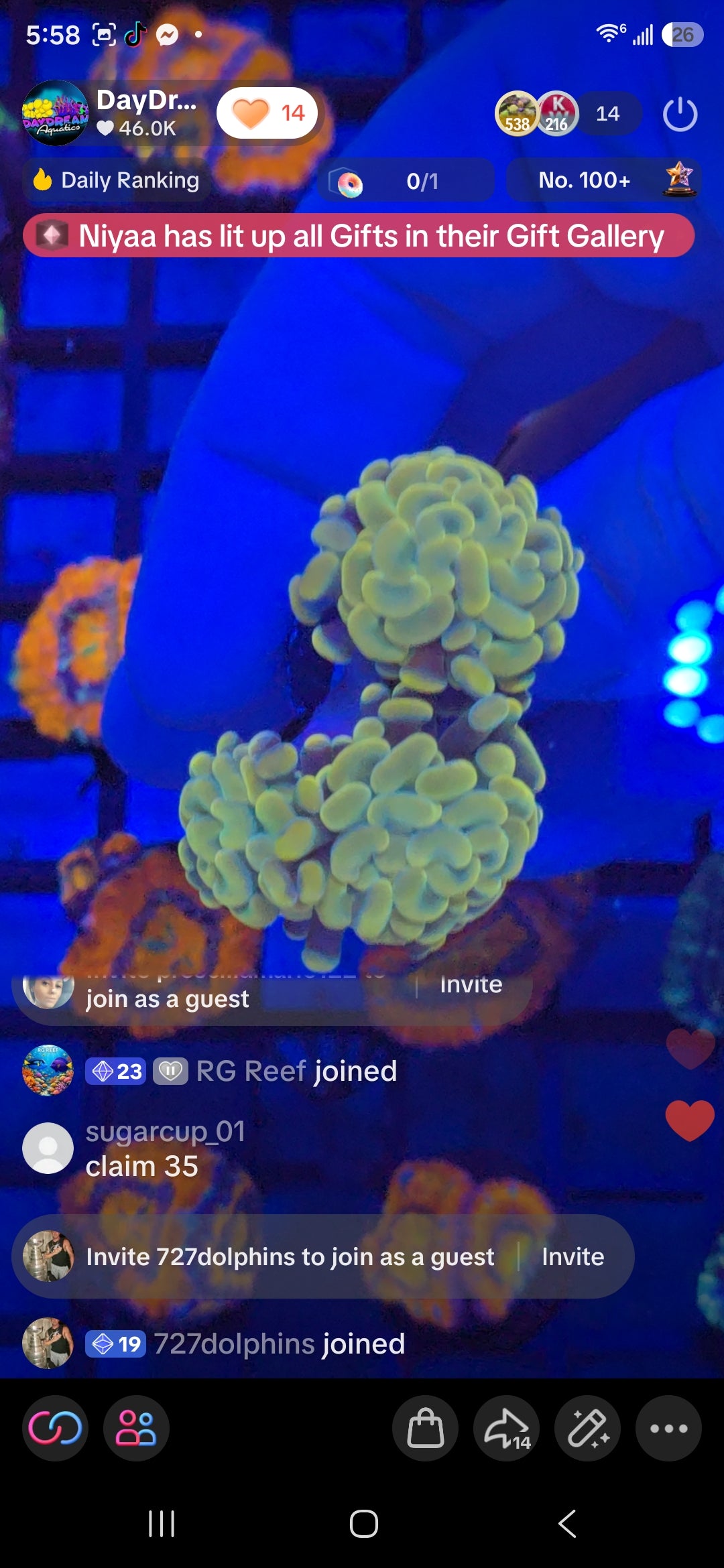This screenshot has width=724, height=1568.
Task: Open the 0/1 gift goal chip
Action: pyautogui.click(x=406, y=181)
